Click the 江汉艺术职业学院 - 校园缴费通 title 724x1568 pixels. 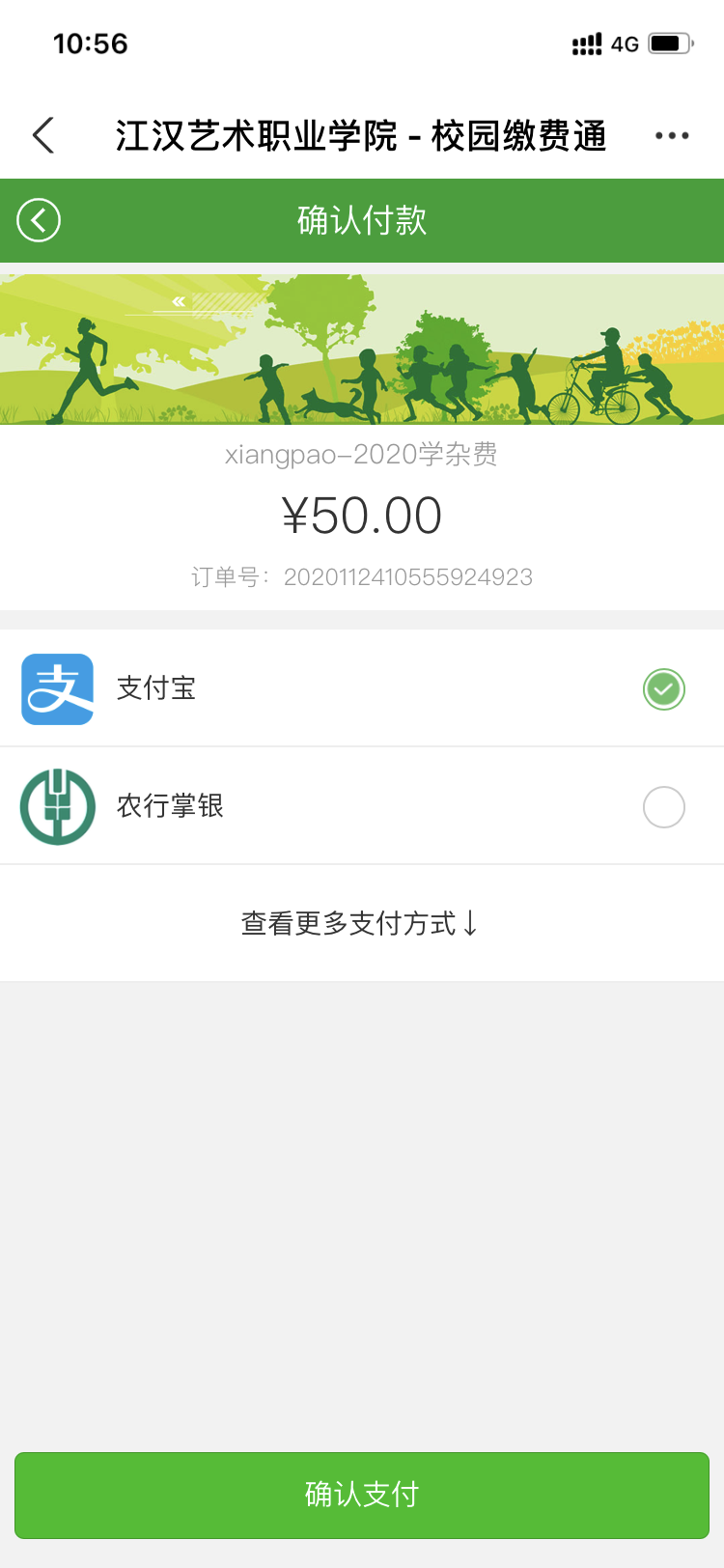362,135
